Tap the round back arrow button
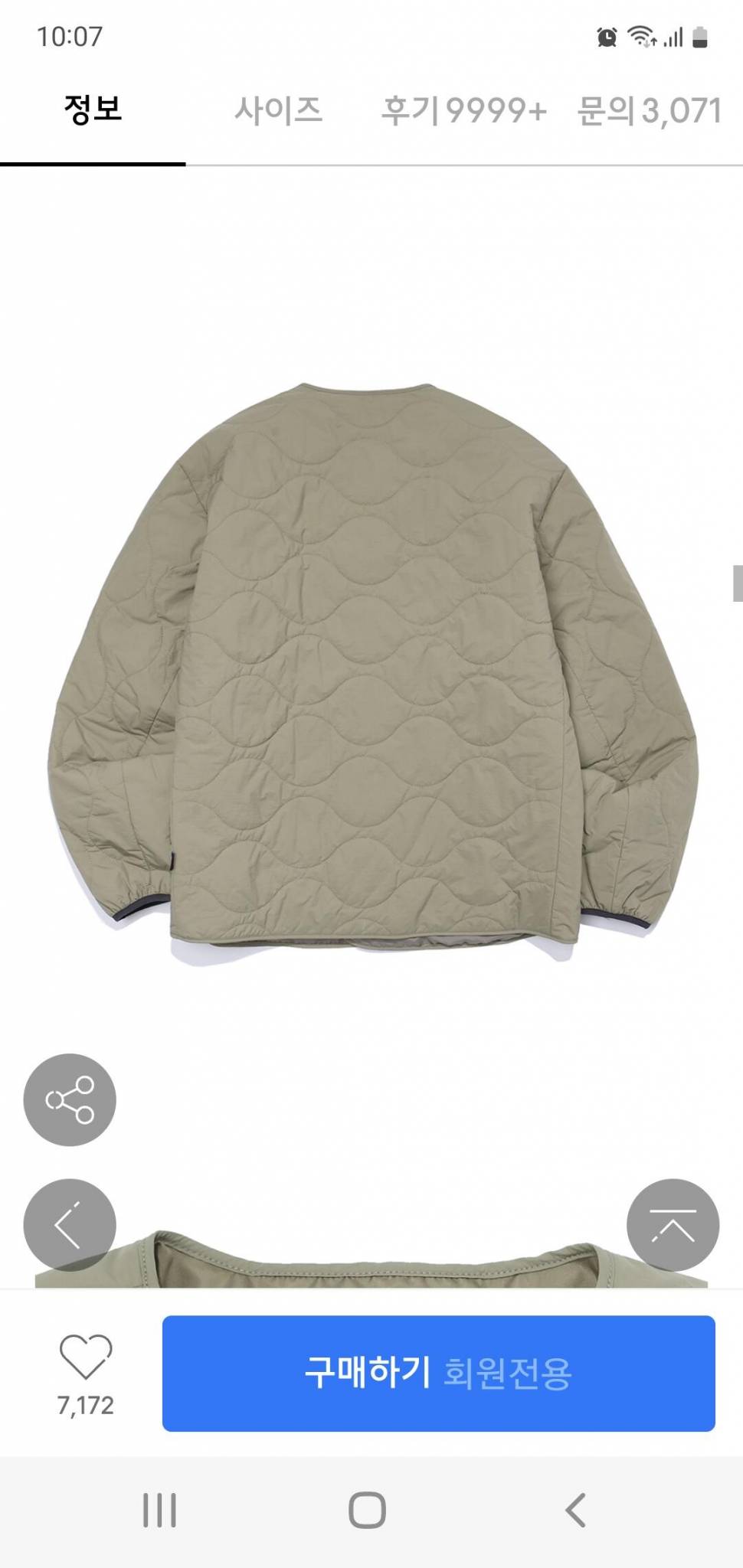743x1568 pixels. (x=70, y=1224)
